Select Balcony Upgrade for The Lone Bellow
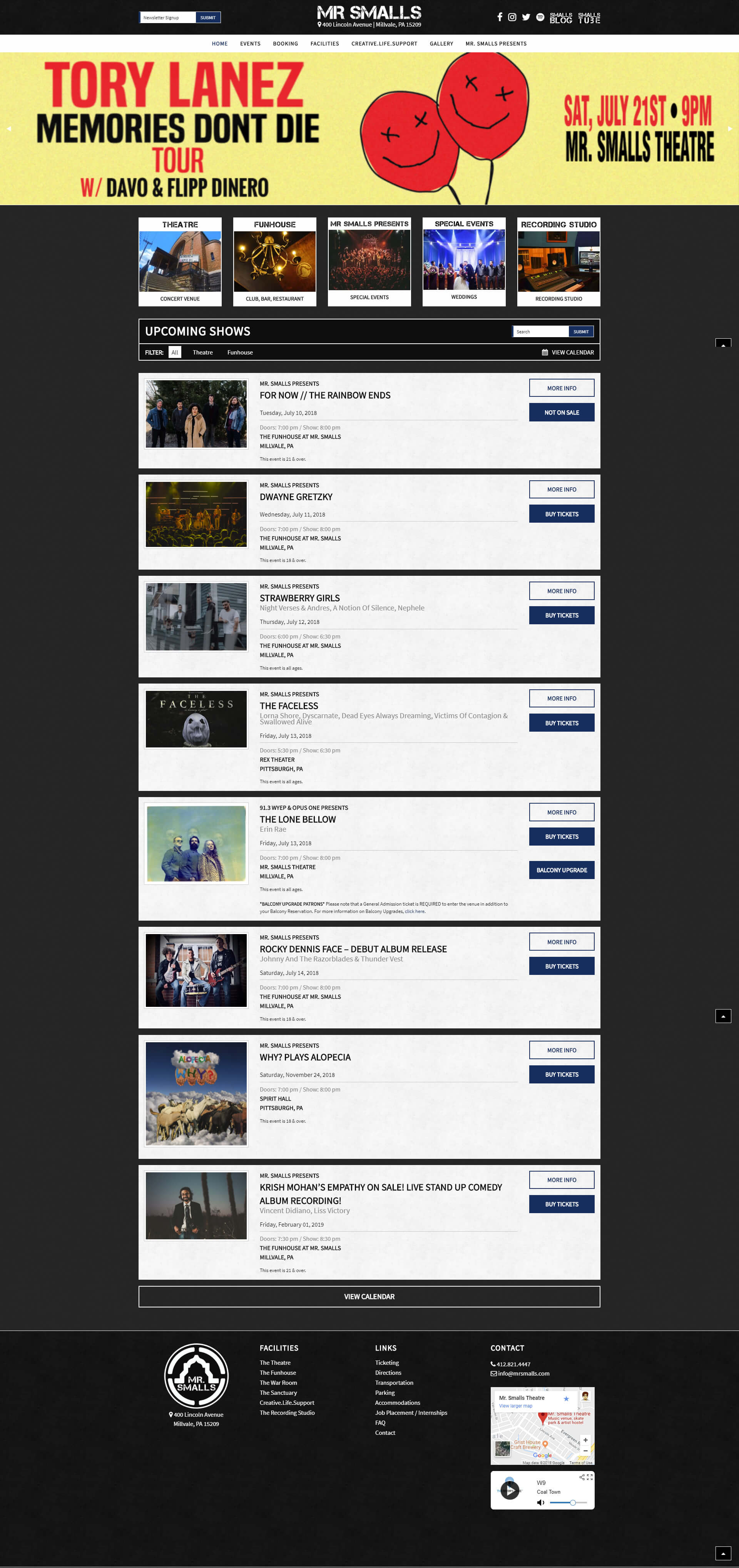This screenshot has height=1568, width=739. [x=561, y=870]
